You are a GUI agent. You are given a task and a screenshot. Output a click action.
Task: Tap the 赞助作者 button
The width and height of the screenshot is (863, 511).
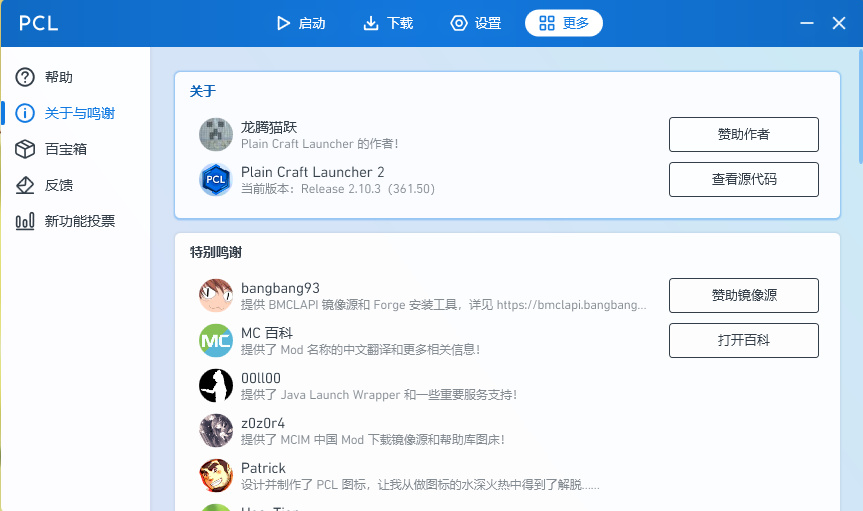(743, 134)
